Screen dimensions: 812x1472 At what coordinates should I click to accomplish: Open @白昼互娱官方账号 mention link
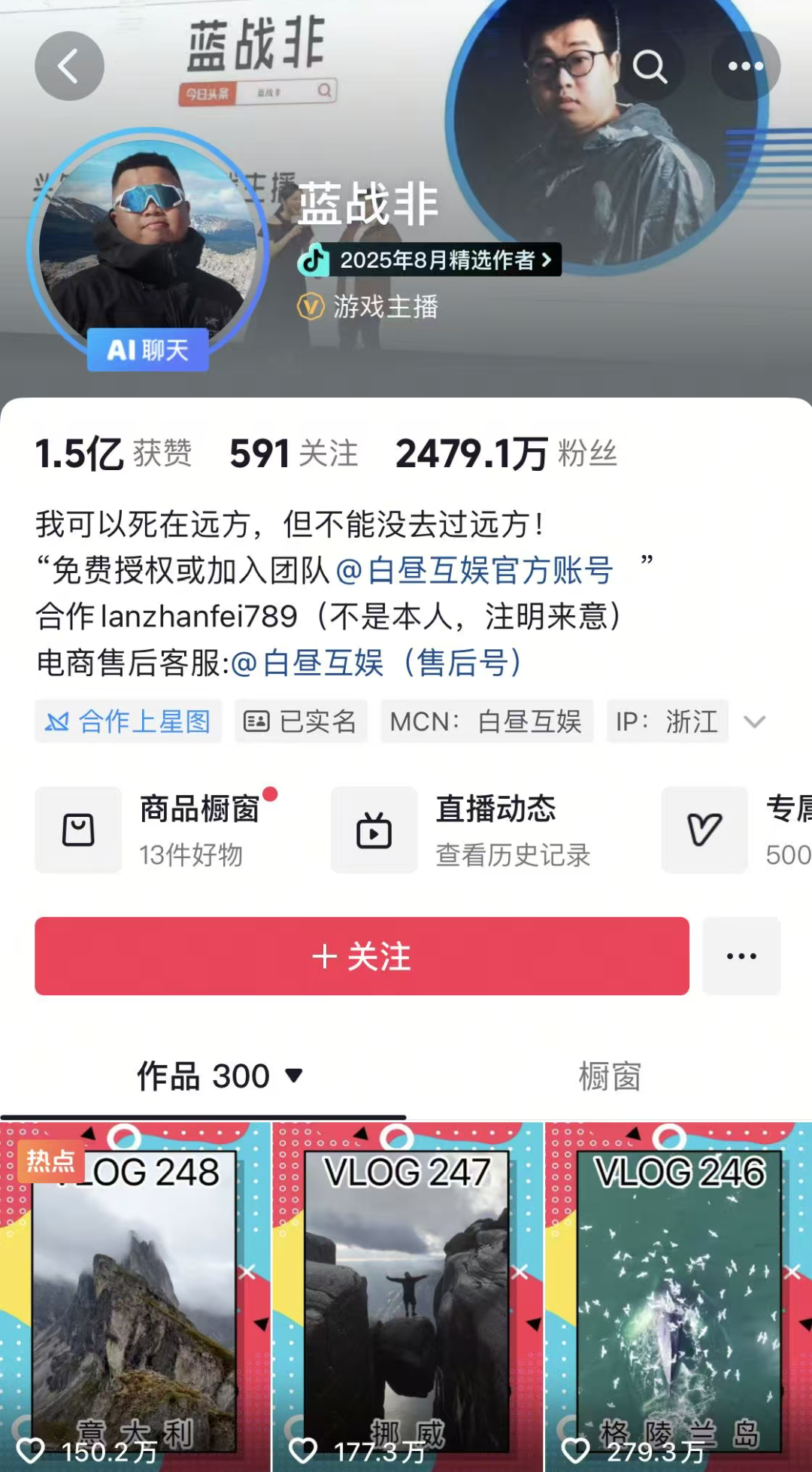coord(474,570)
